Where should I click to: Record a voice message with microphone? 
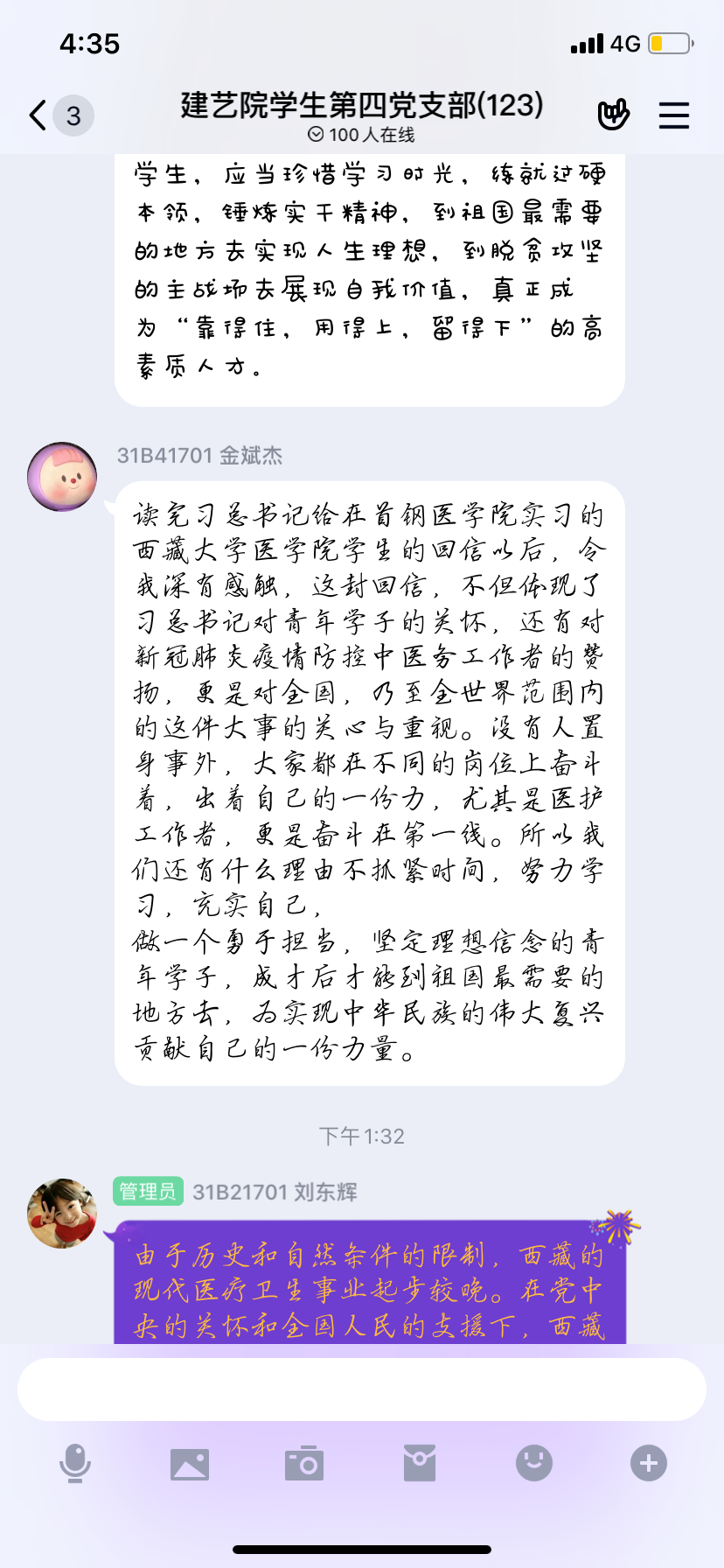pos(75,1463)
